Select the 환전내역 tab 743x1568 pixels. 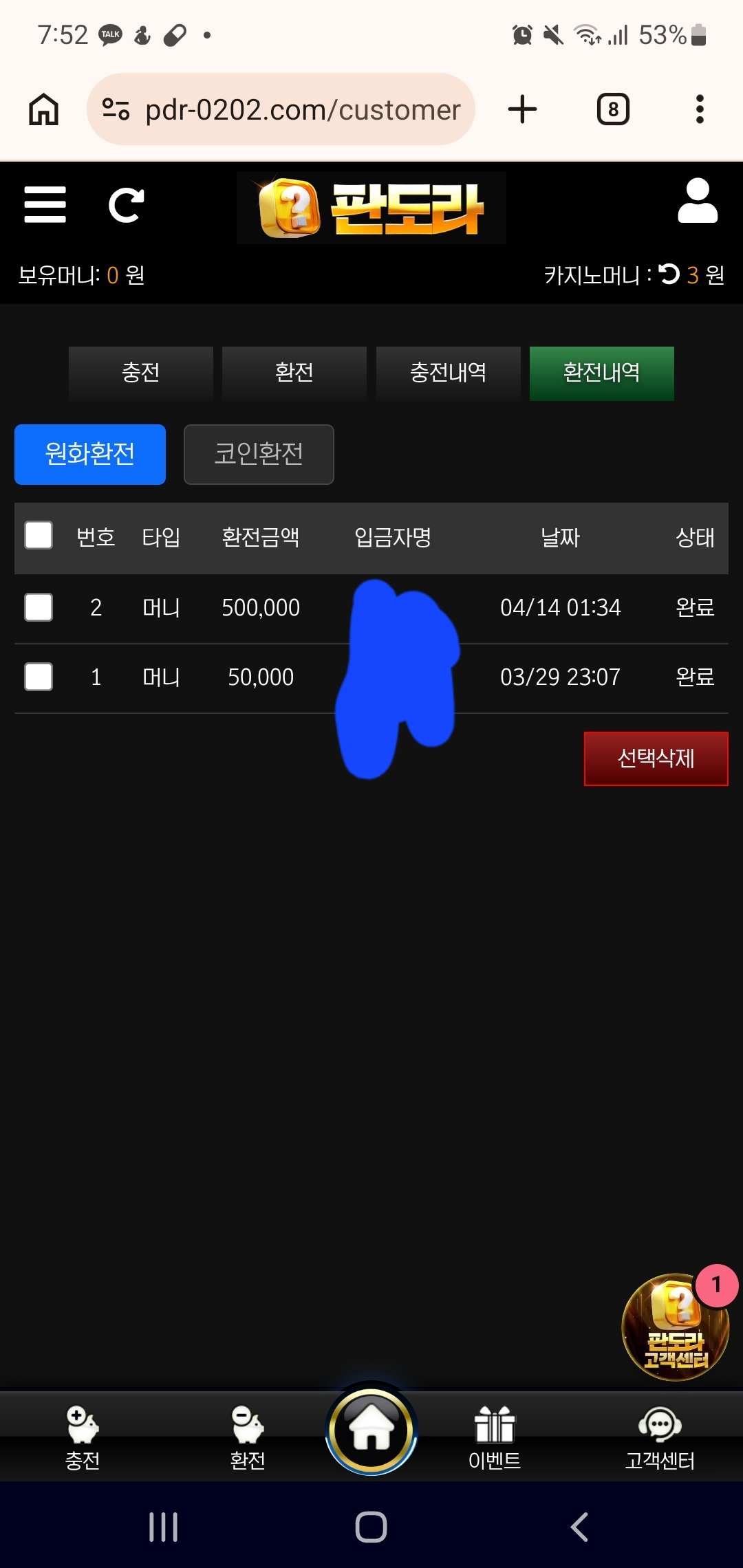601,373
